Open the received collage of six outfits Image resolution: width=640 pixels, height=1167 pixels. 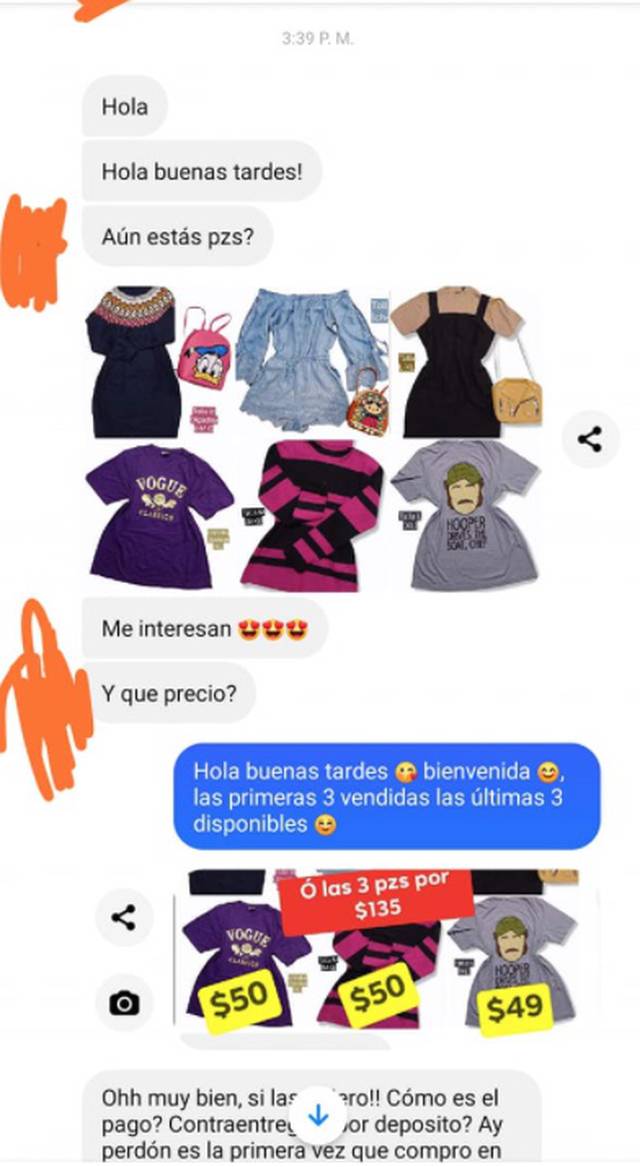pyautogui.click(x=313, y=438)
